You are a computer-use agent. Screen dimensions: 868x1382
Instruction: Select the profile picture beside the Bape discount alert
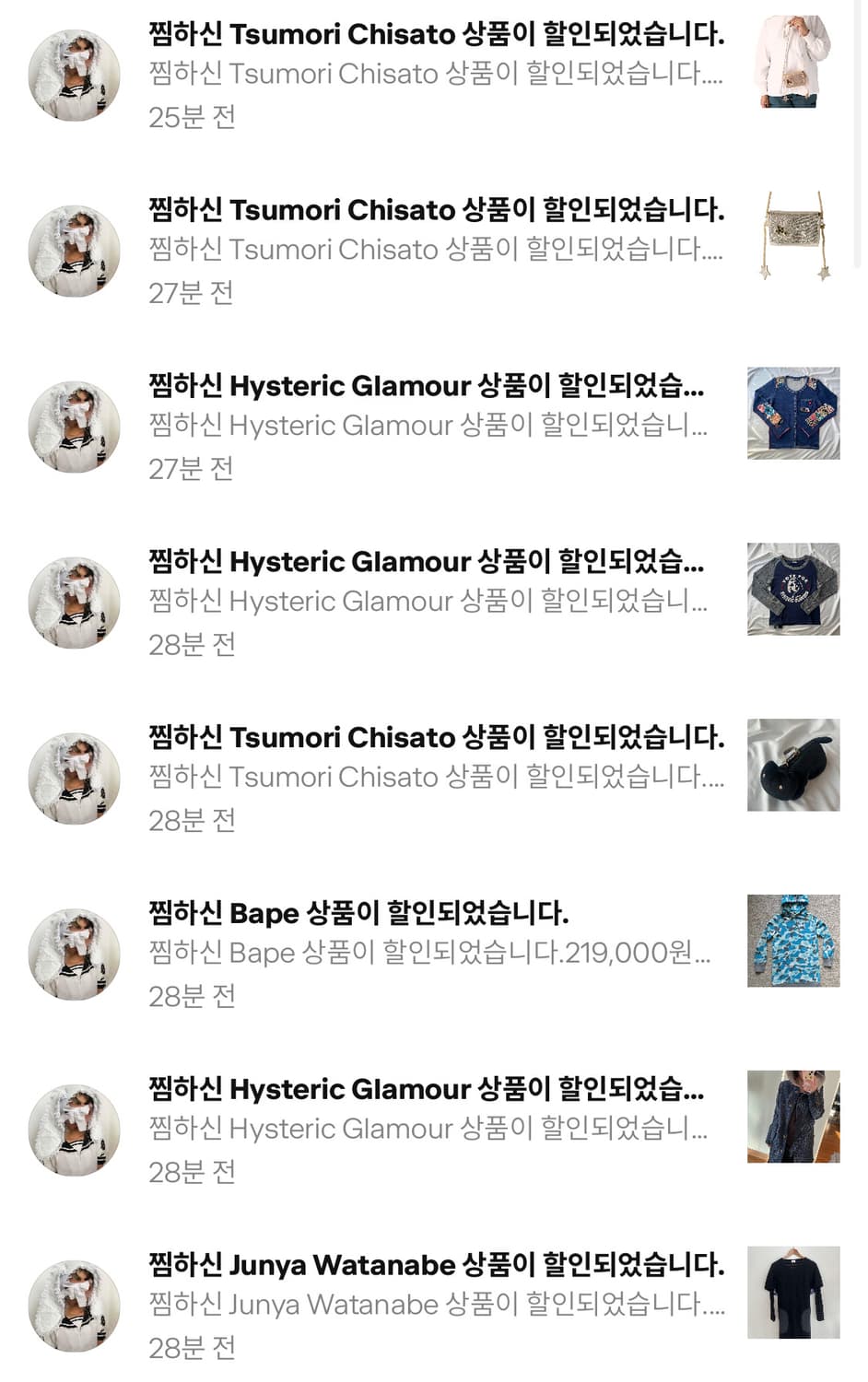73,955
